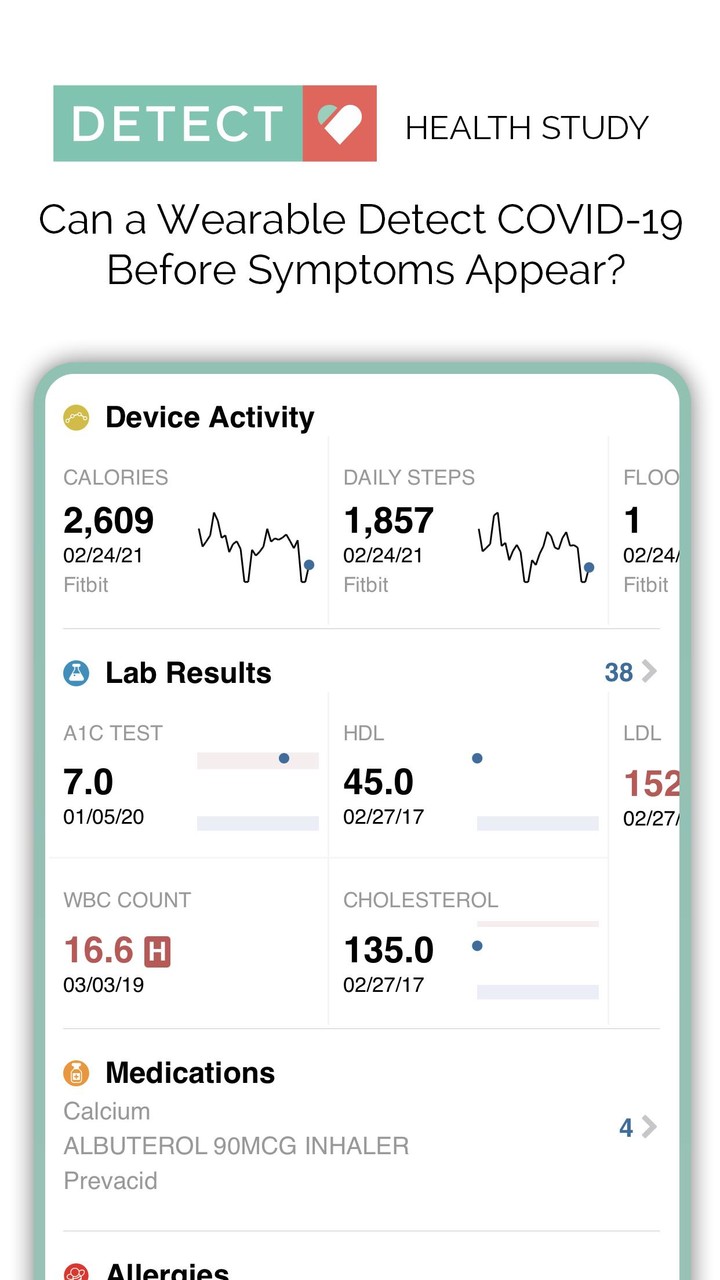720x1280 pixels.
Task: Click the 38 lab results count
Action: tap(621, 672)
